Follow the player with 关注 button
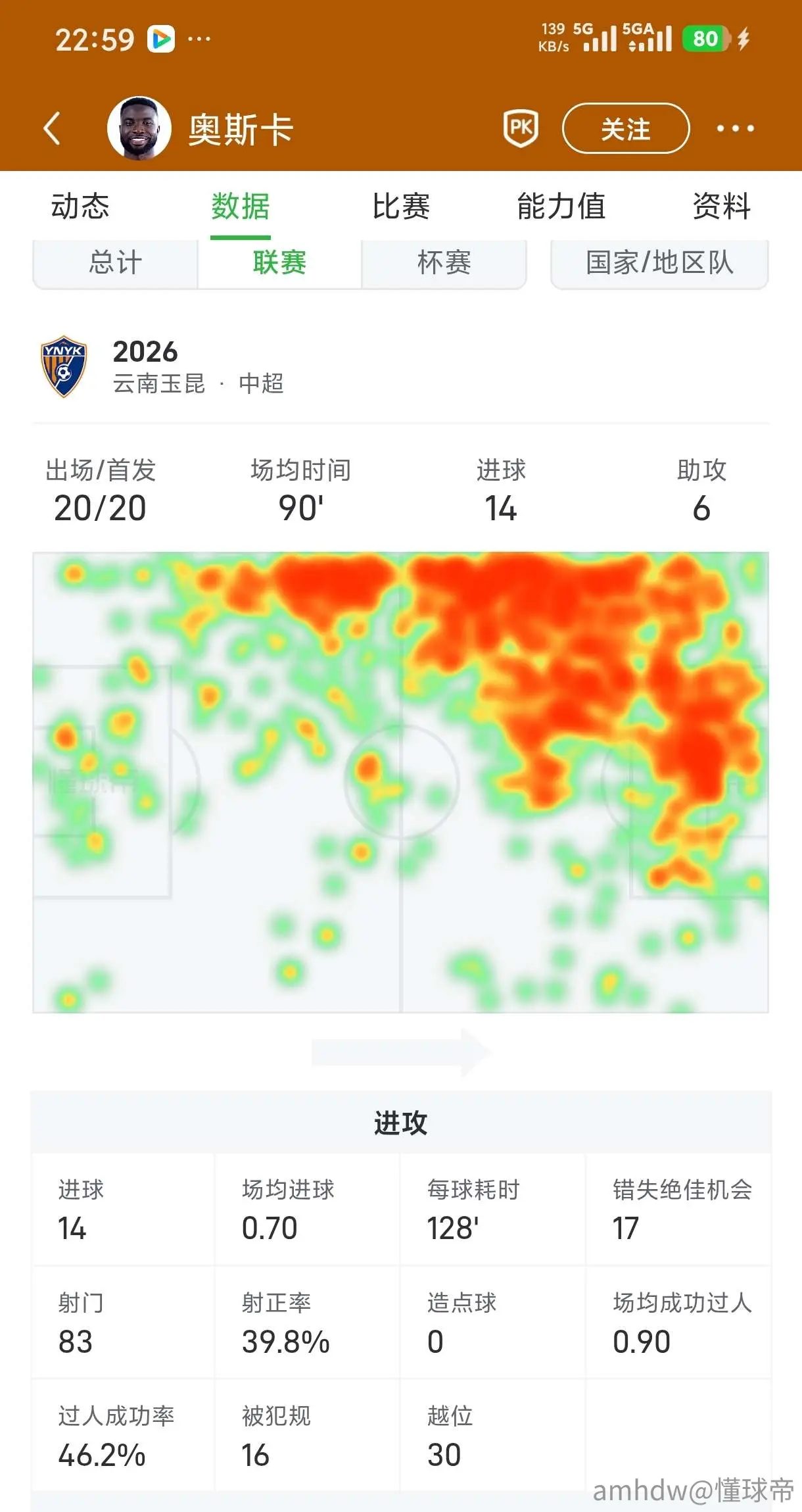 coord(626,128)
